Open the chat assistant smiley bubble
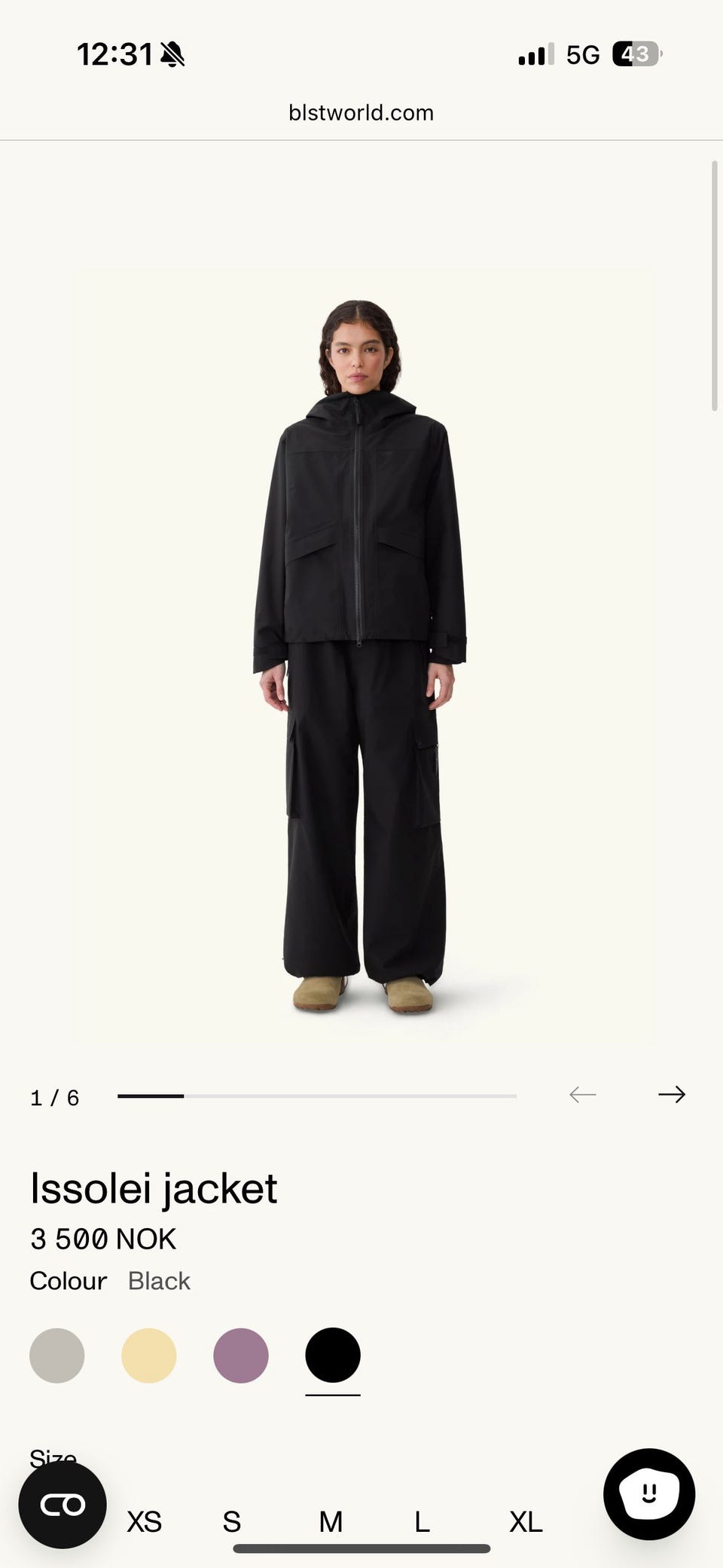The height and width of the screenshot is (1568, 723). [649, 1493]
